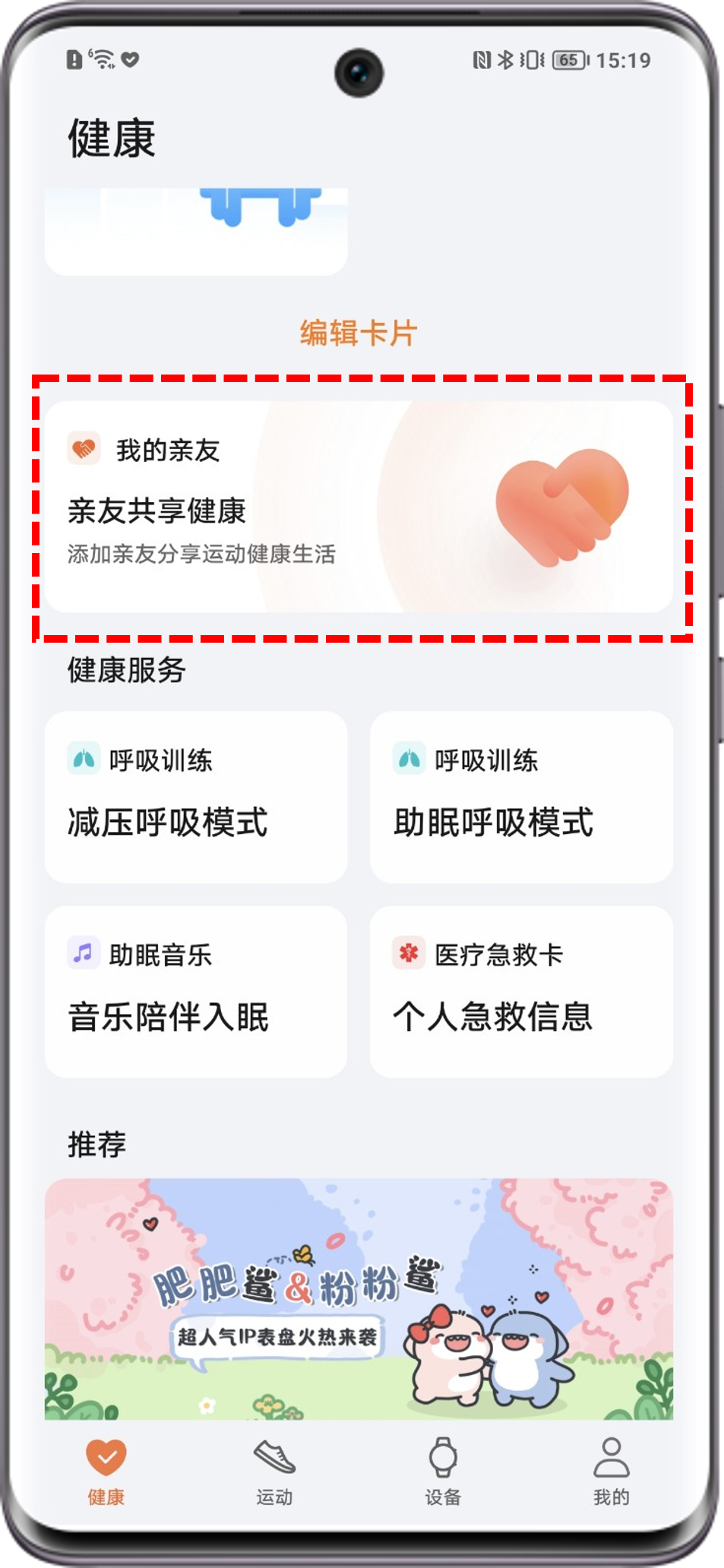Open 医疗急救卡 emergency info card
The width and height of the screenshot is (724, 1568).
pos(521,991)
